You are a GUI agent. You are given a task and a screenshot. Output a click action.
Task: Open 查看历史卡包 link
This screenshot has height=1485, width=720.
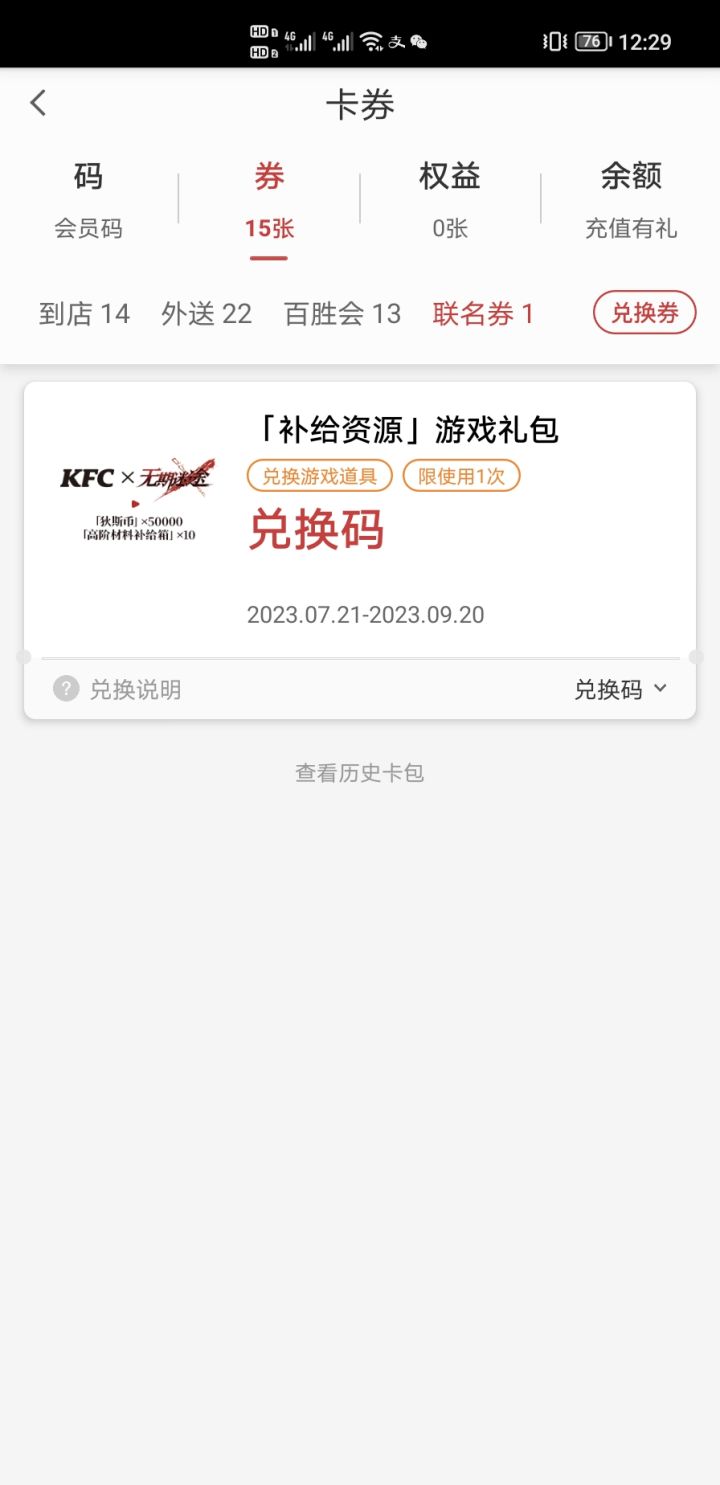[x=360, y=773]
